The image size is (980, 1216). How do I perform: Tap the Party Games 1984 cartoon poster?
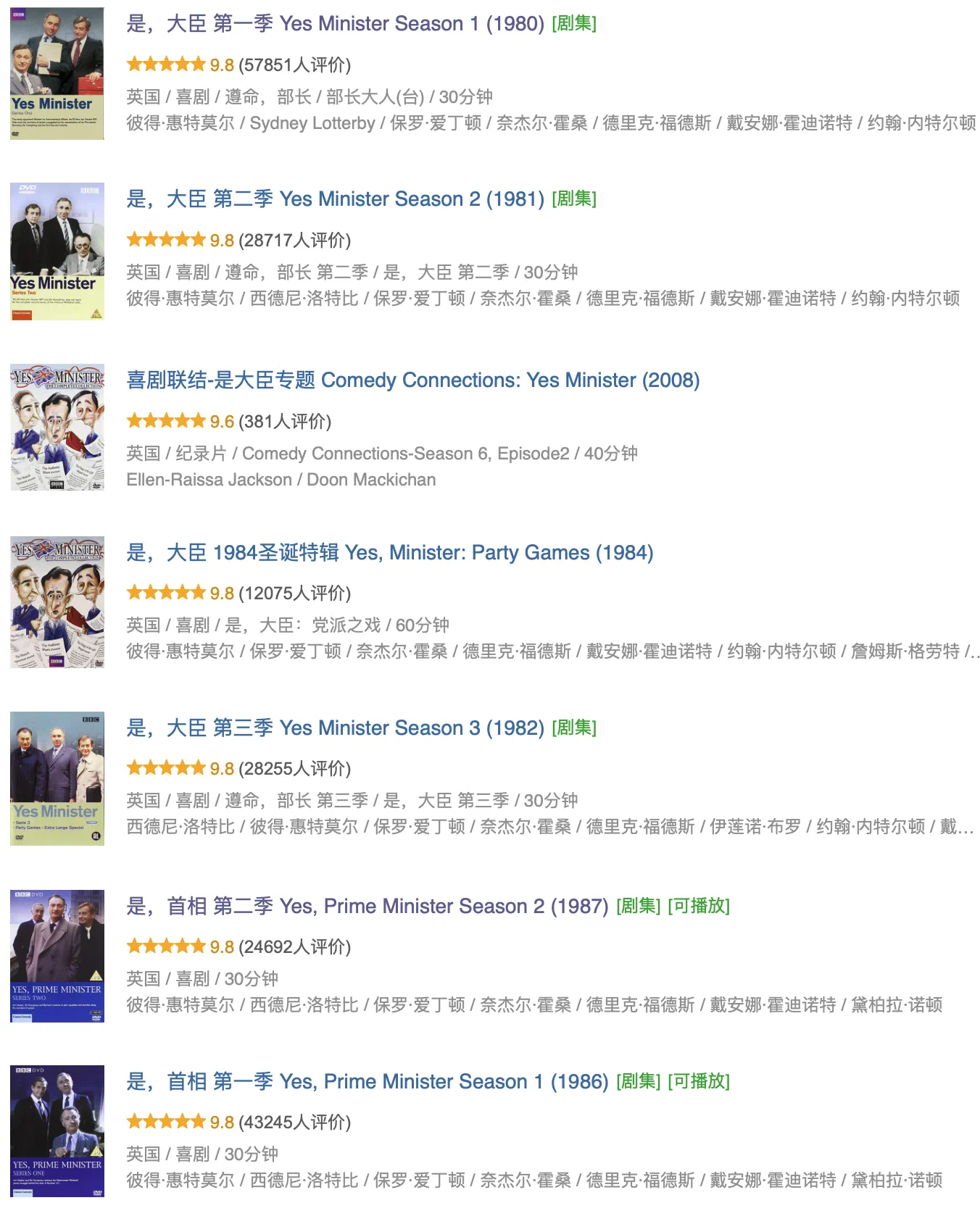coord(57,601)
